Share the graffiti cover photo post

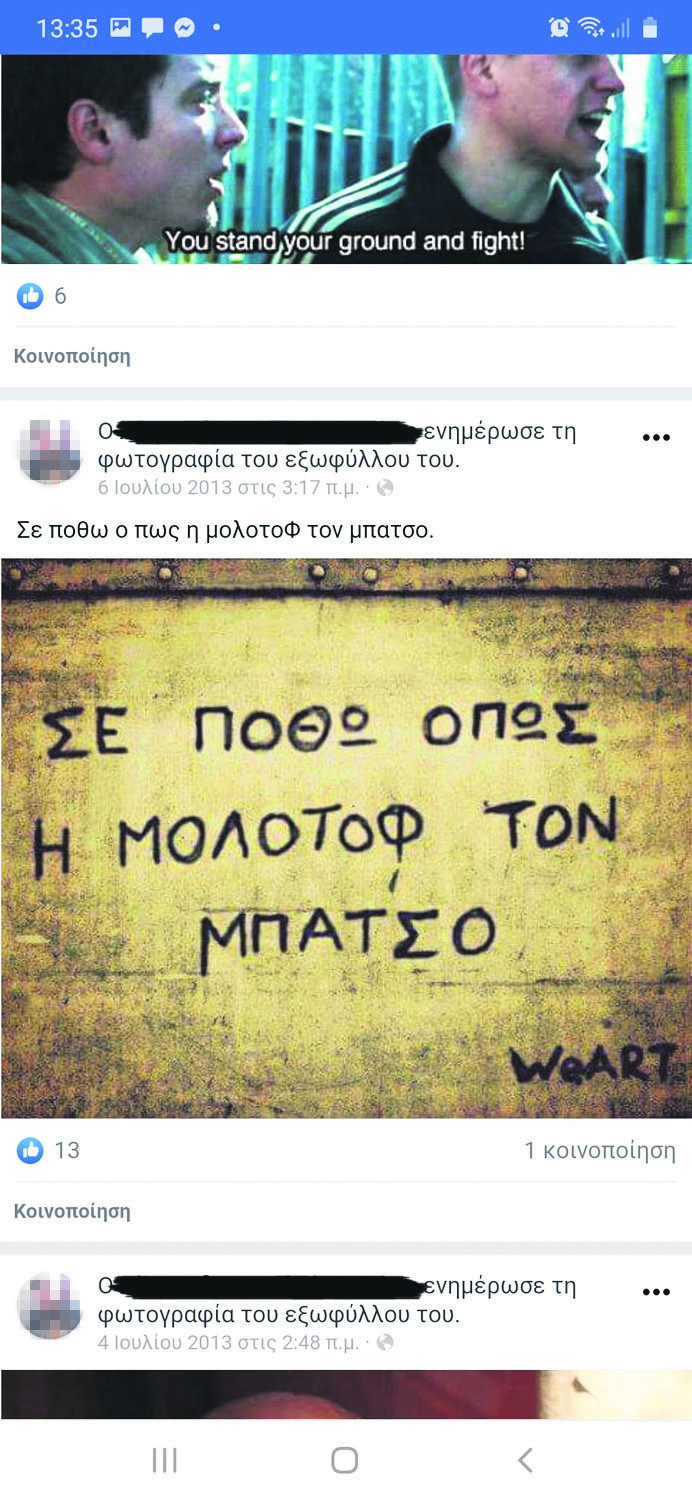pyautogui.click(x=72, y=1211)
